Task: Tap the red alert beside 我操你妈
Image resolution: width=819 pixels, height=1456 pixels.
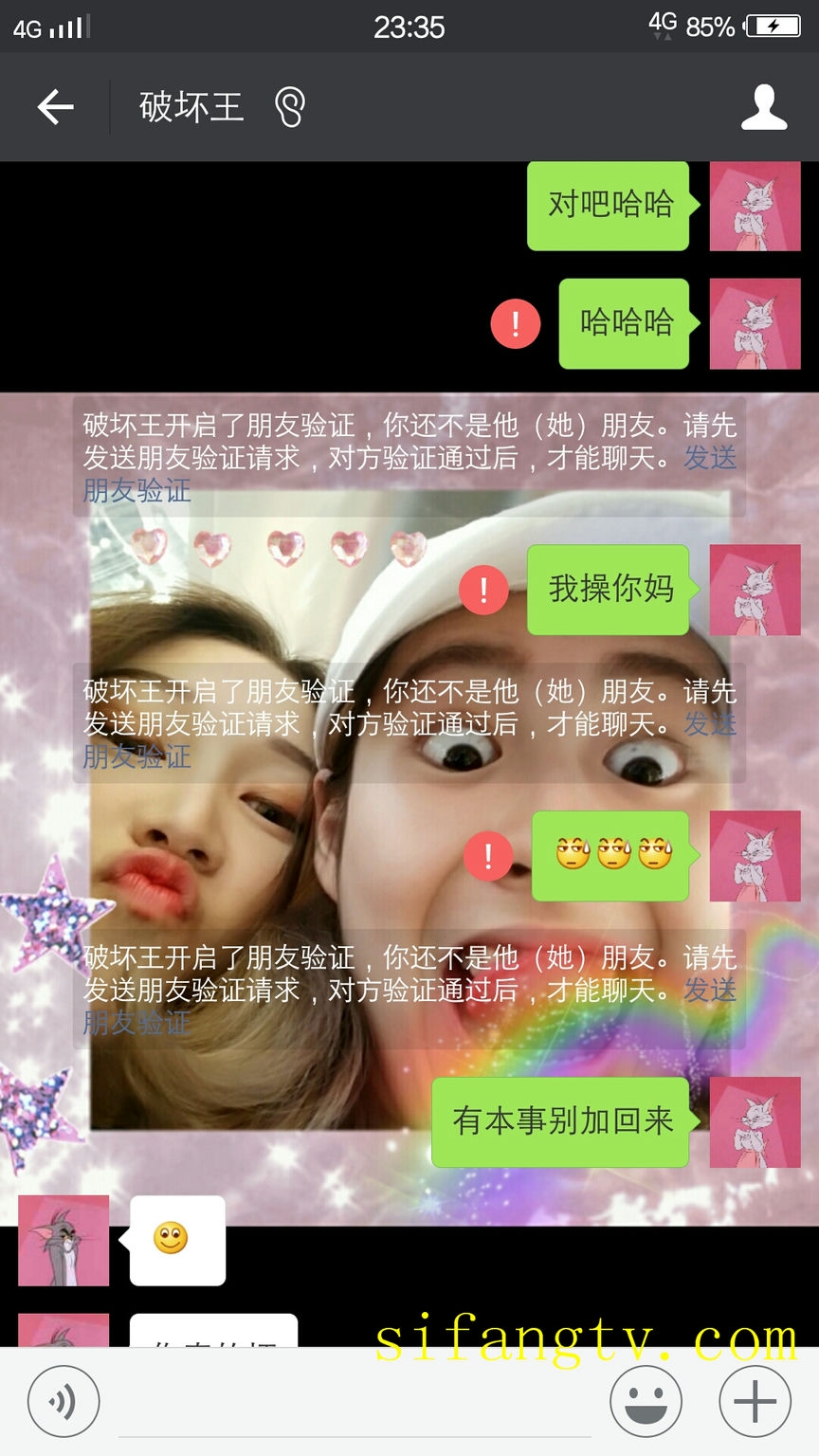Action: tap(483, 590)
